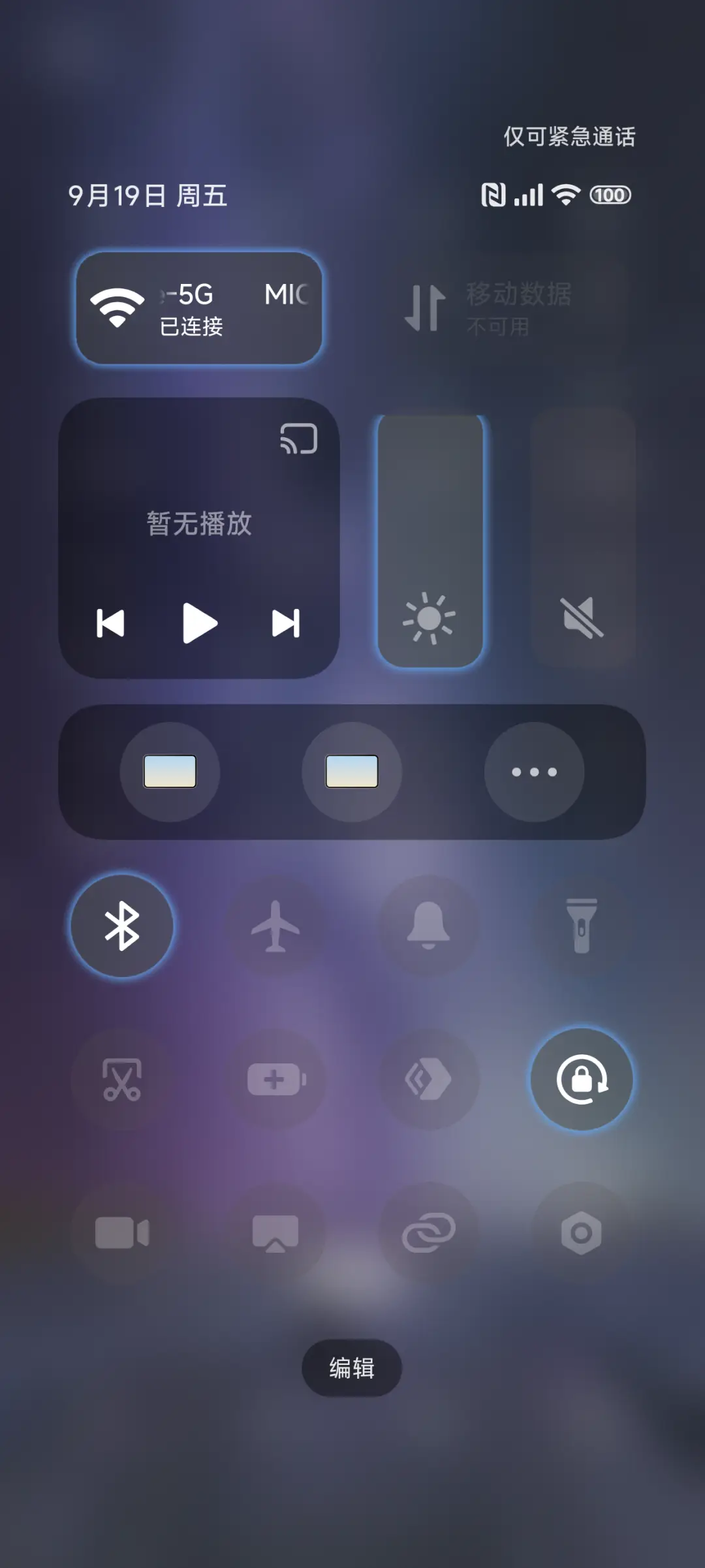Start the screen recorder camera

(121, 1234)
